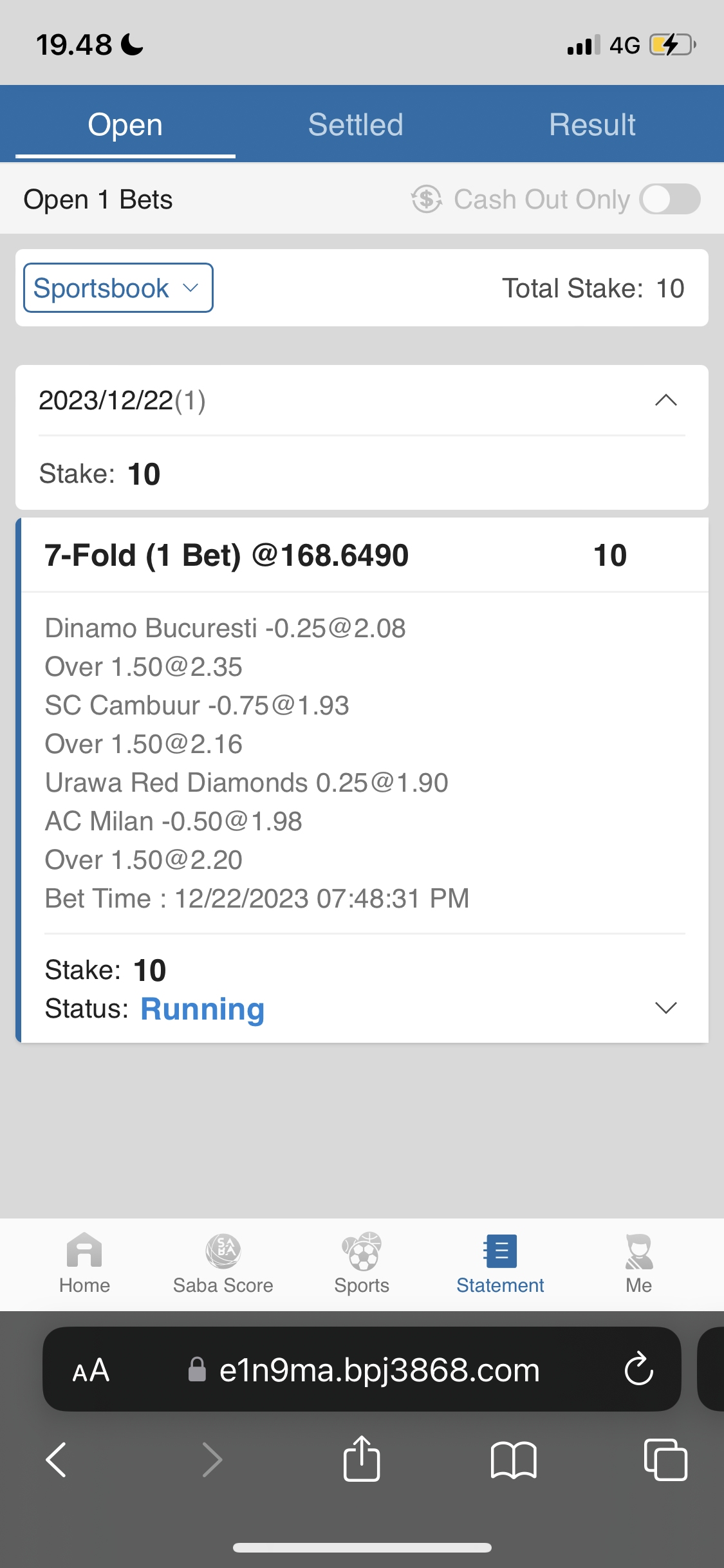Open the Me profile tab
The image size is (724, 1568).
[x=638, y=1263]
